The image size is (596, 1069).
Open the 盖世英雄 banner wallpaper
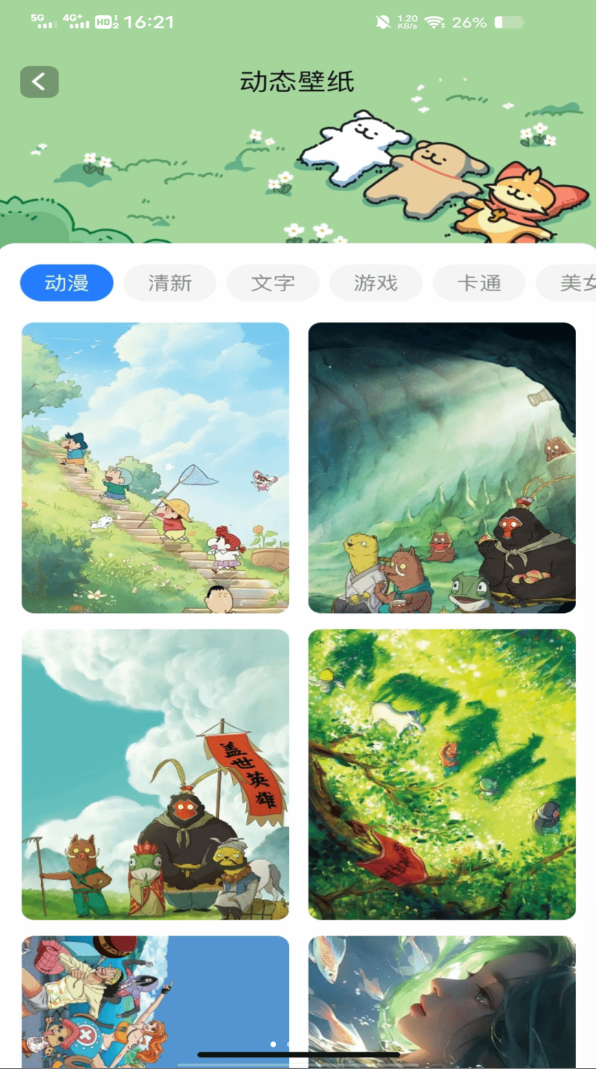point(155,774)
